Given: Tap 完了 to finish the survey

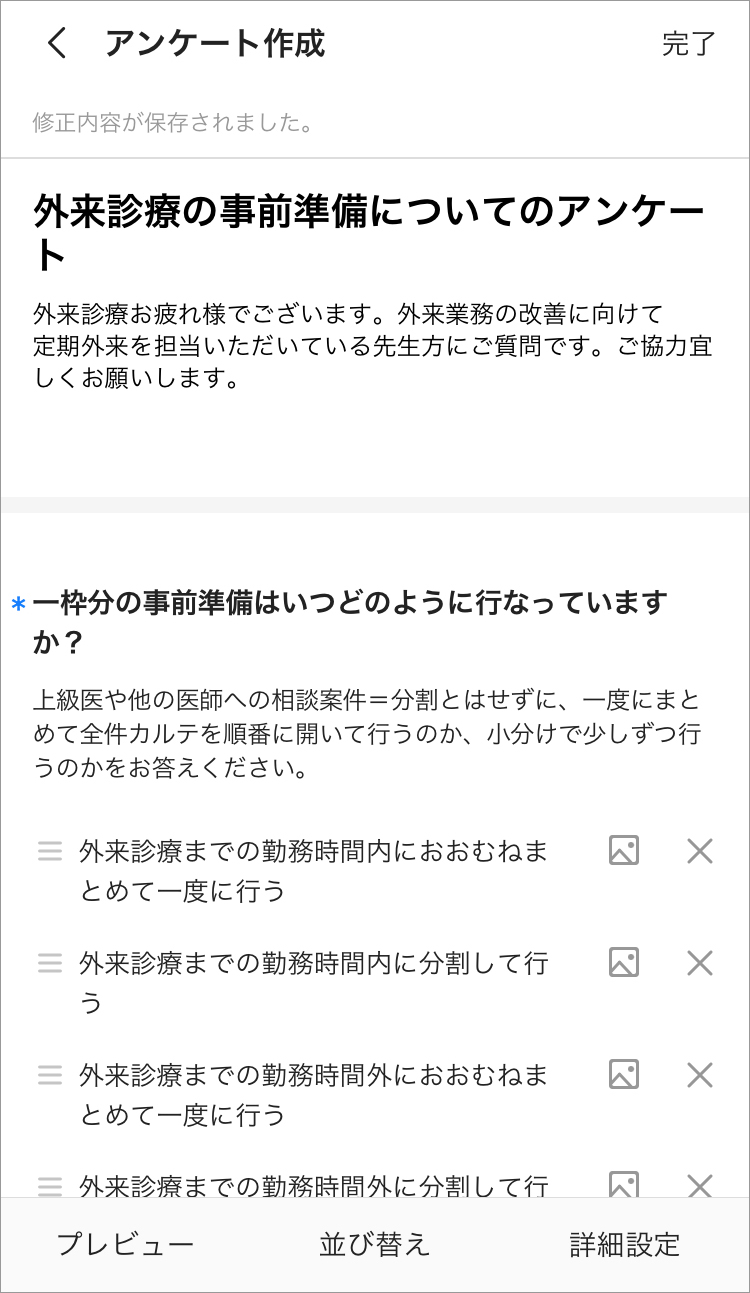Looking at the screenshot, I should [688, 44].
